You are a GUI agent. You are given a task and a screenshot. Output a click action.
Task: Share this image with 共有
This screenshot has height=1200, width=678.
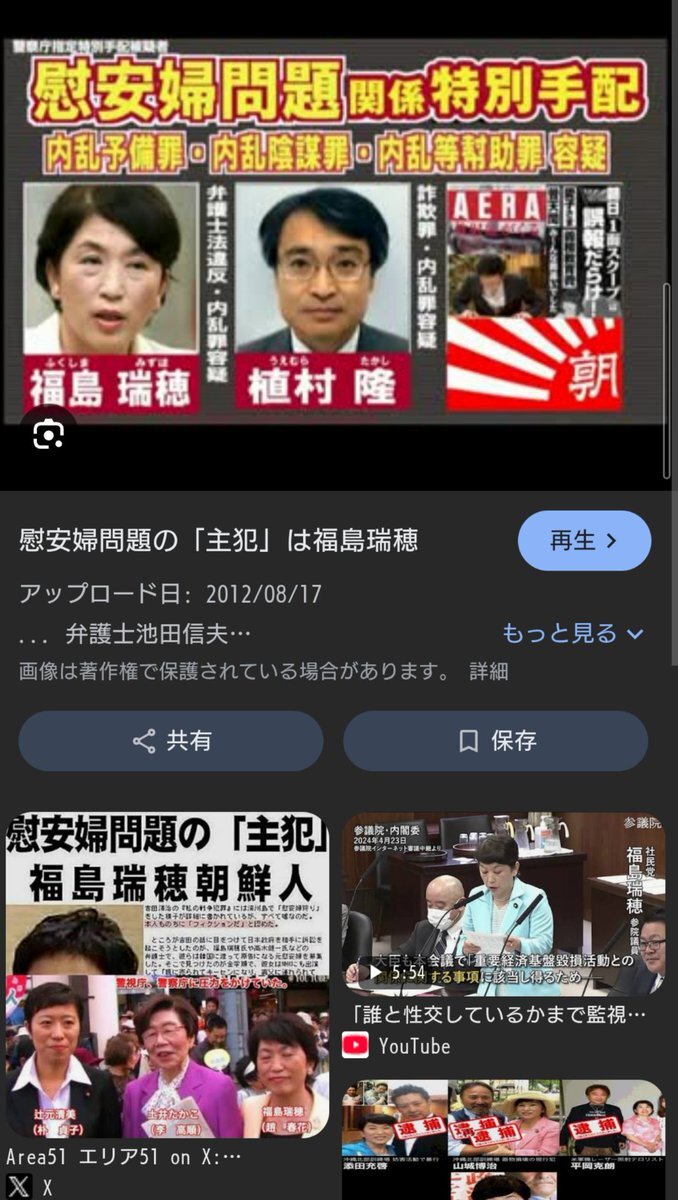pos(171,741)
